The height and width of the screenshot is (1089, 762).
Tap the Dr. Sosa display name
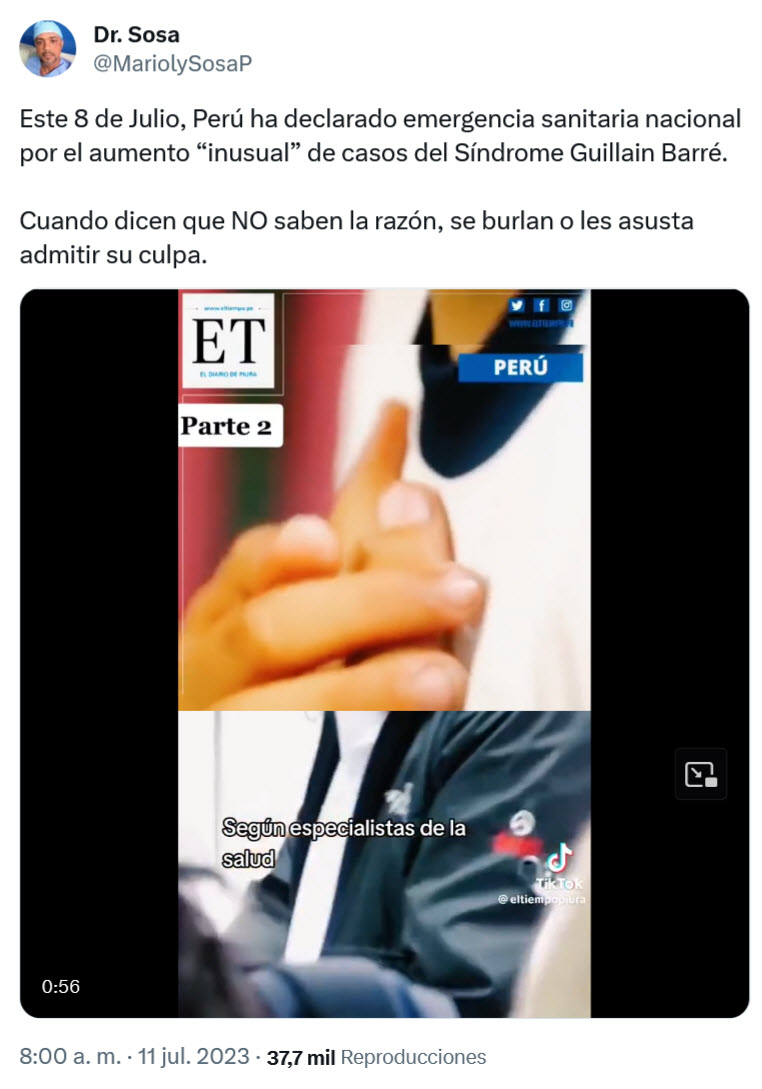pyautogui.click(x=136, y=34)
